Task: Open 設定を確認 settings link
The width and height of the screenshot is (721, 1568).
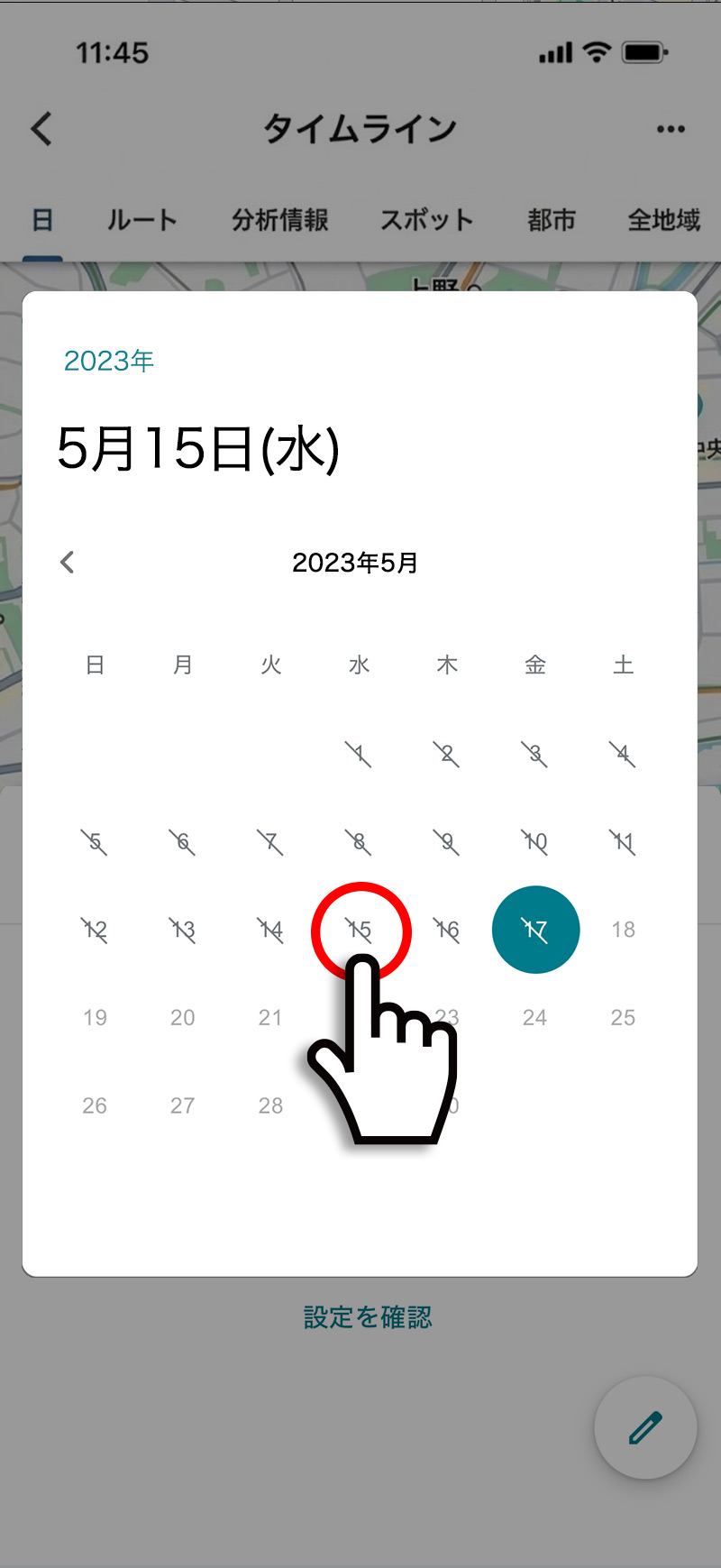Action: (366, 1316)
